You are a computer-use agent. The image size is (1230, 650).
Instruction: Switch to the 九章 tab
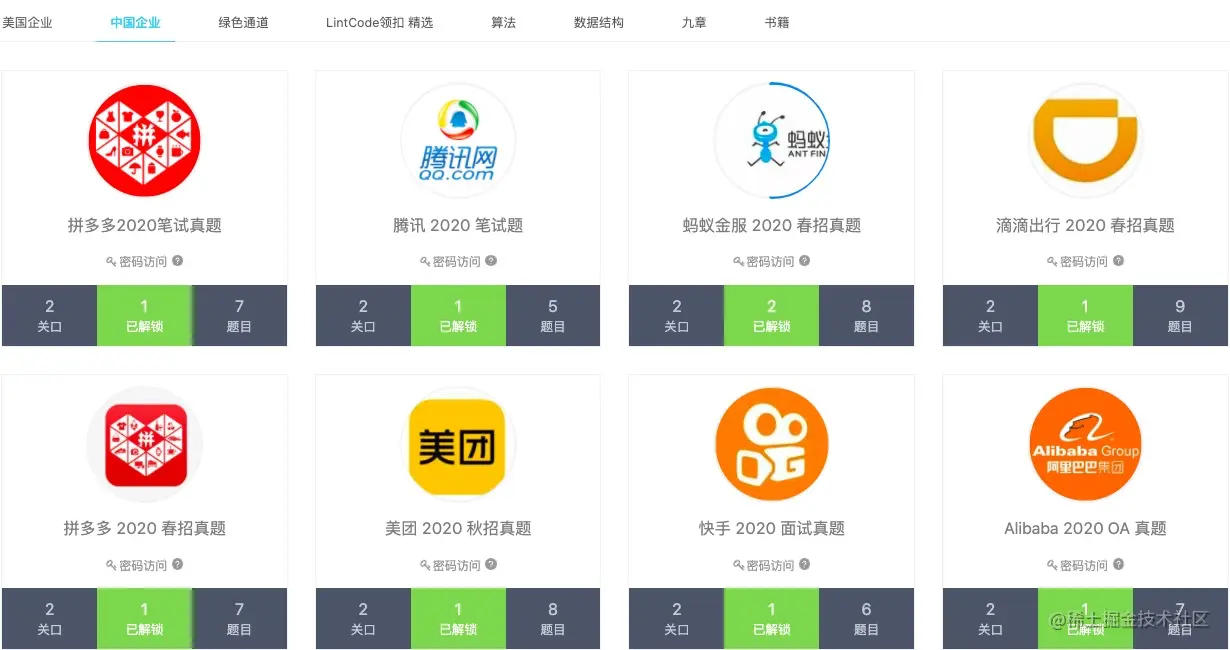pyautogui.click(x=693, y=22)
